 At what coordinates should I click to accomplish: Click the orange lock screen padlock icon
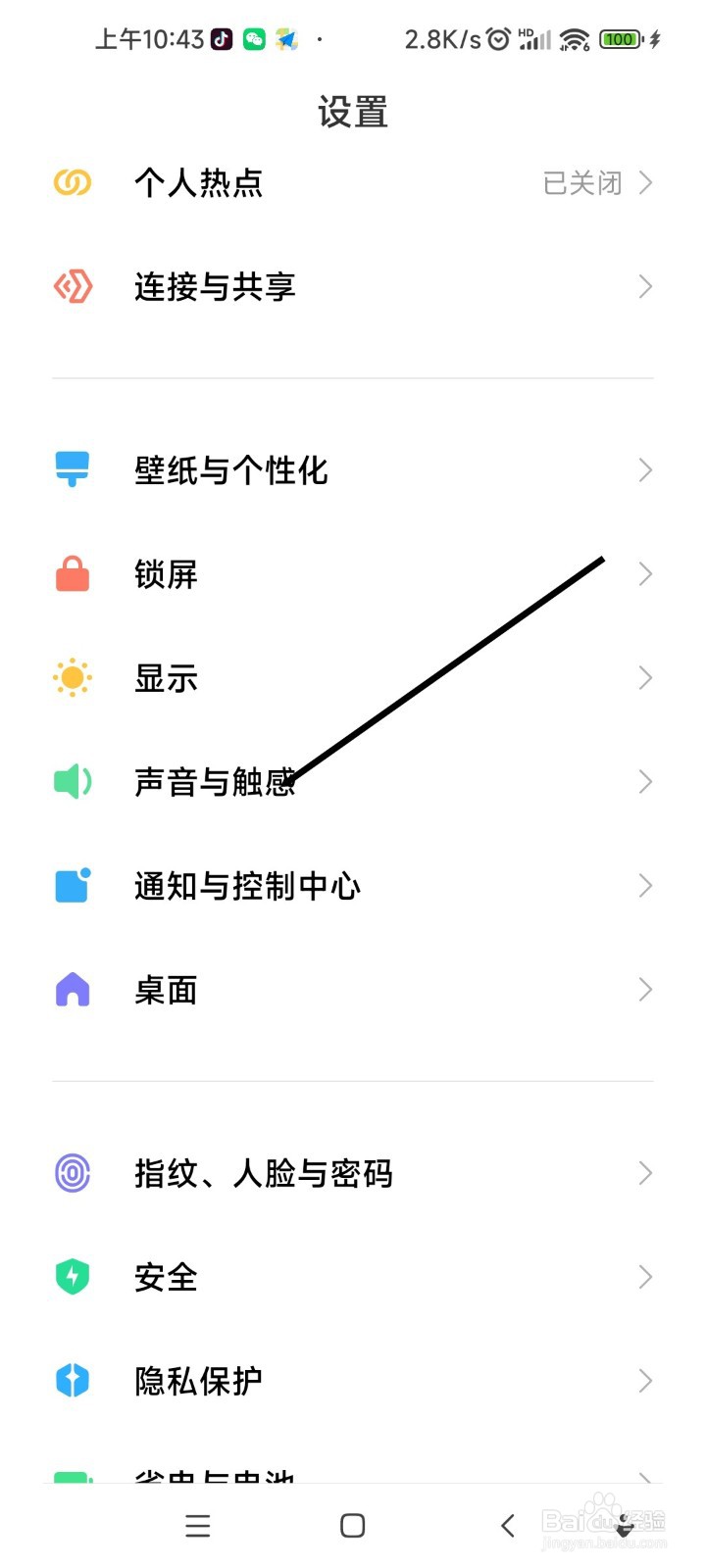coord(71,574)
